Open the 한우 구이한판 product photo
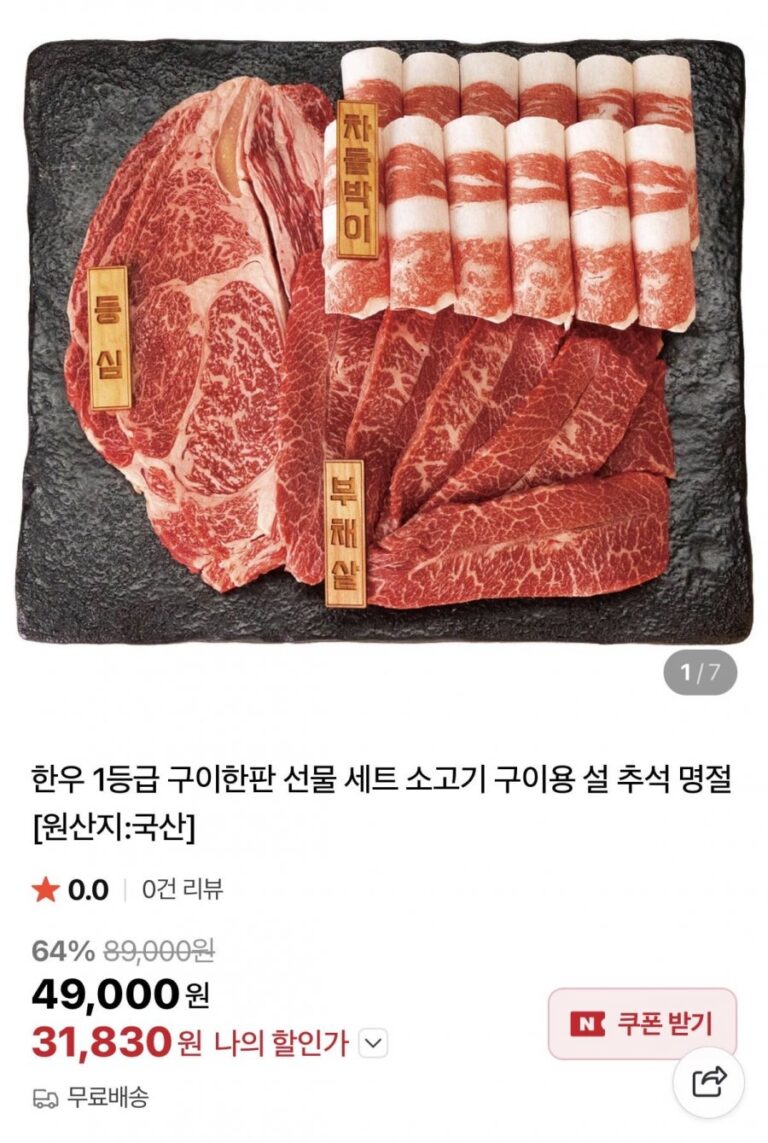 click(x=384, y=340)
